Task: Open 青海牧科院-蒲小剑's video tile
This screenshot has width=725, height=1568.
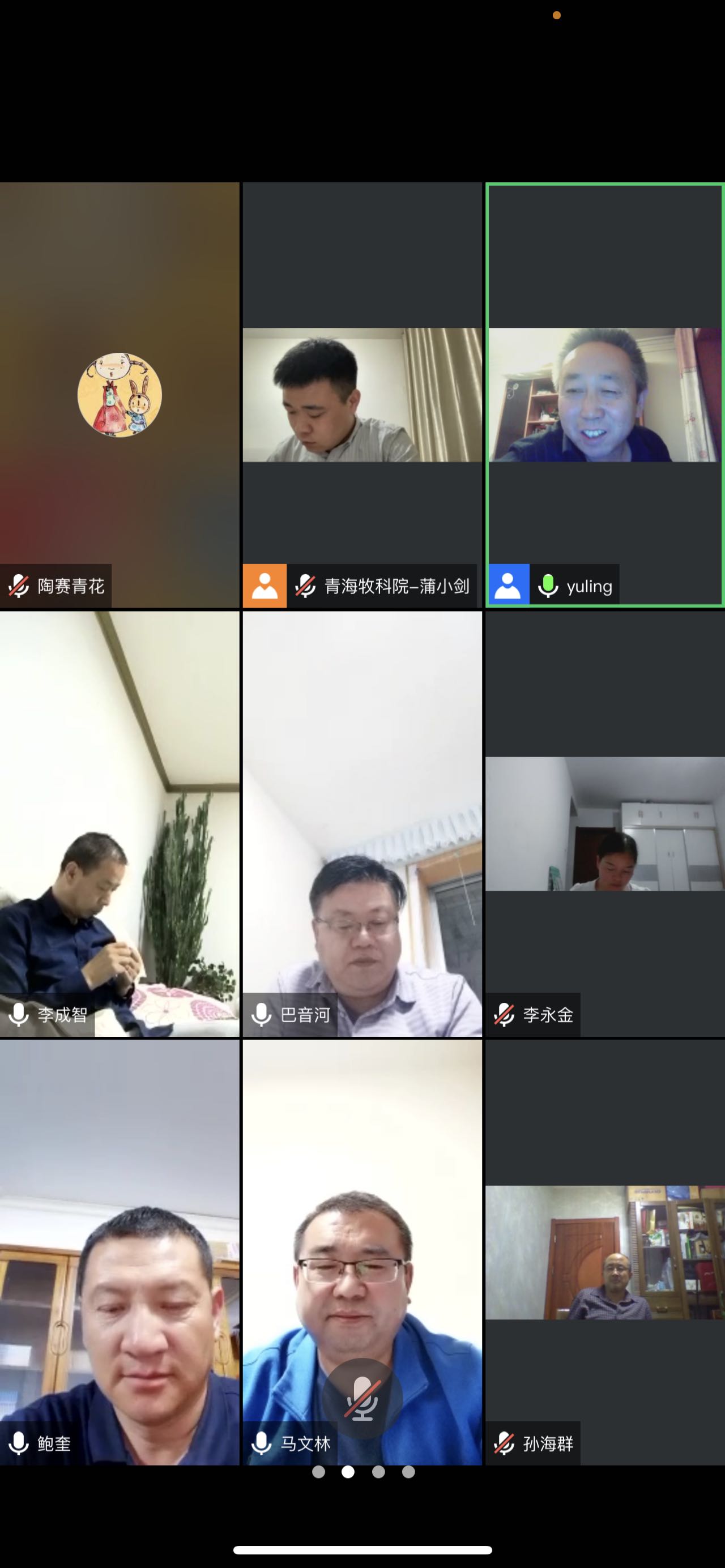Action: pos(362,395)
